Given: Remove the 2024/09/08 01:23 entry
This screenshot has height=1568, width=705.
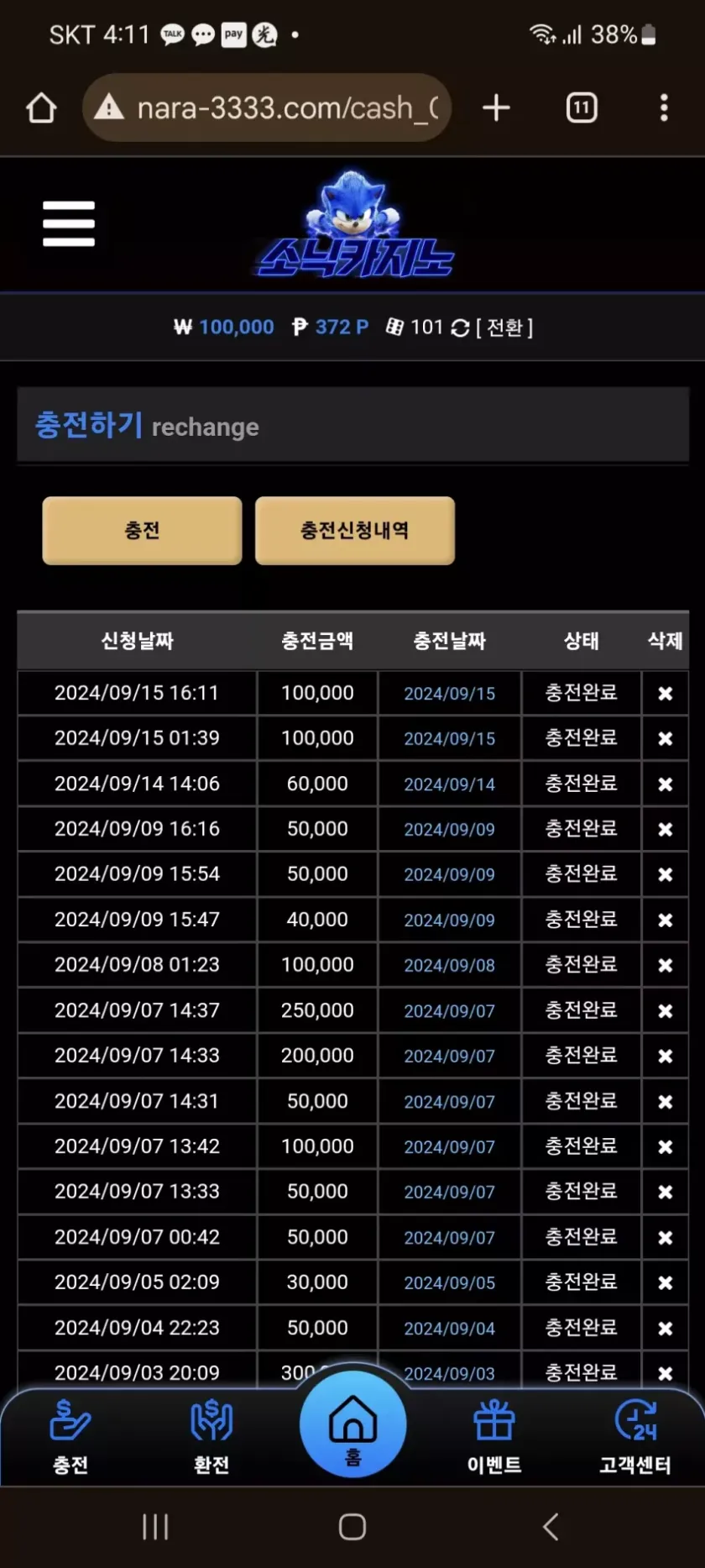Looking at the screenshot, I should (x=665, y=966).
